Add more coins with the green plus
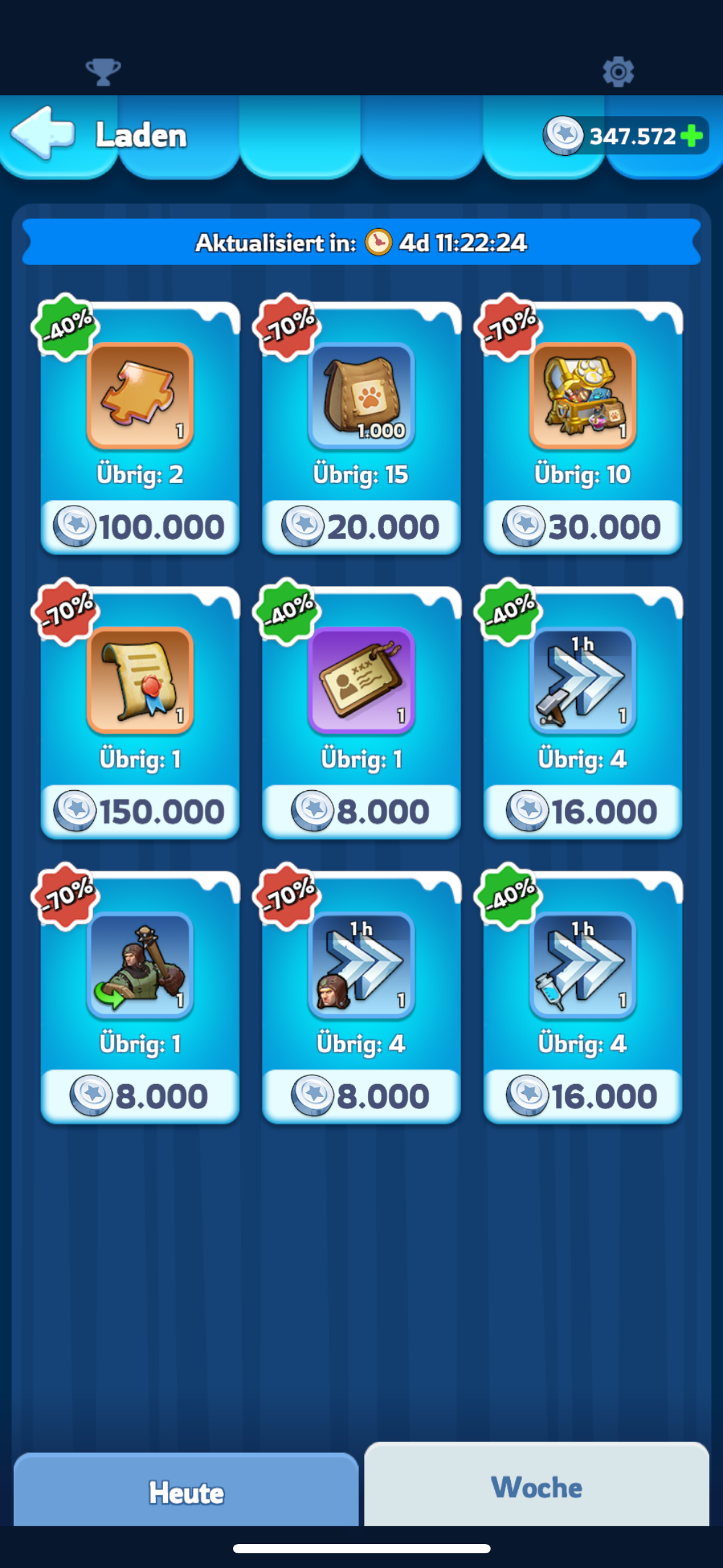The height and width of the screenshot is (1568, 723). click(x=692, y=136)
